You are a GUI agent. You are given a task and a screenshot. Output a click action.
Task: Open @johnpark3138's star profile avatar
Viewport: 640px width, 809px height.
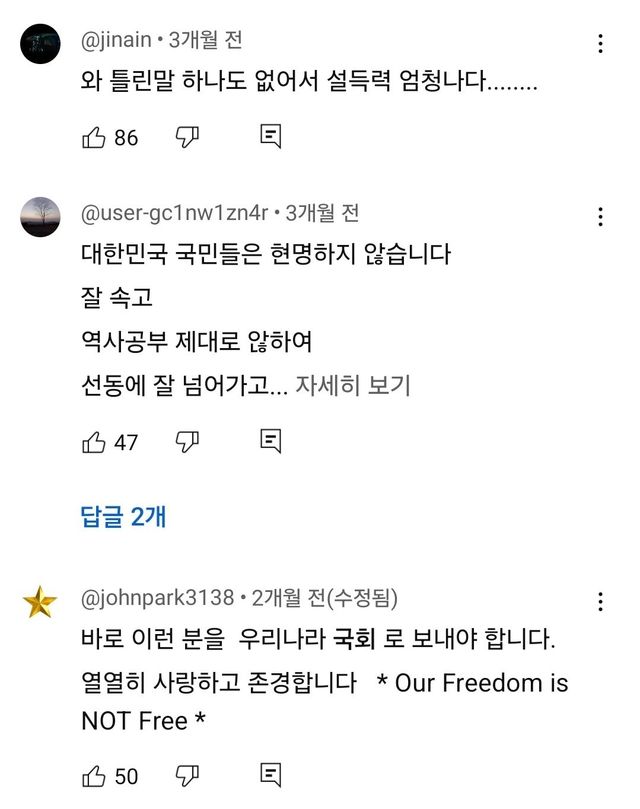pos(41,602)
